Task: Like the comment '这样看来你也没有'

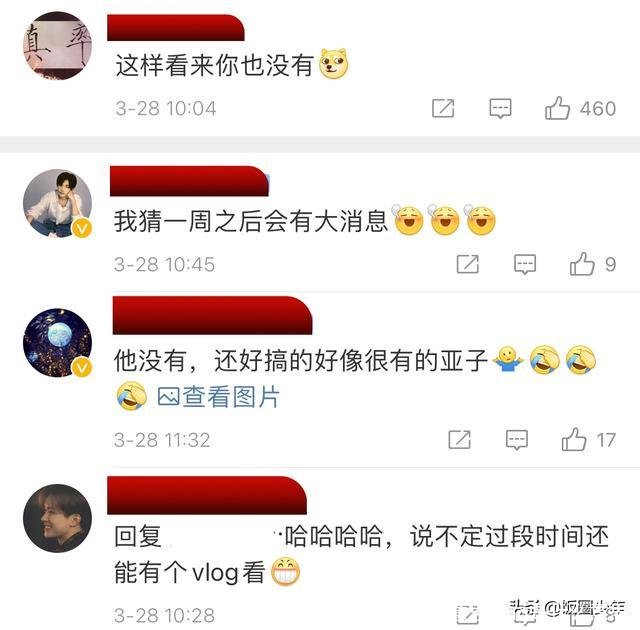Action: 558,108
